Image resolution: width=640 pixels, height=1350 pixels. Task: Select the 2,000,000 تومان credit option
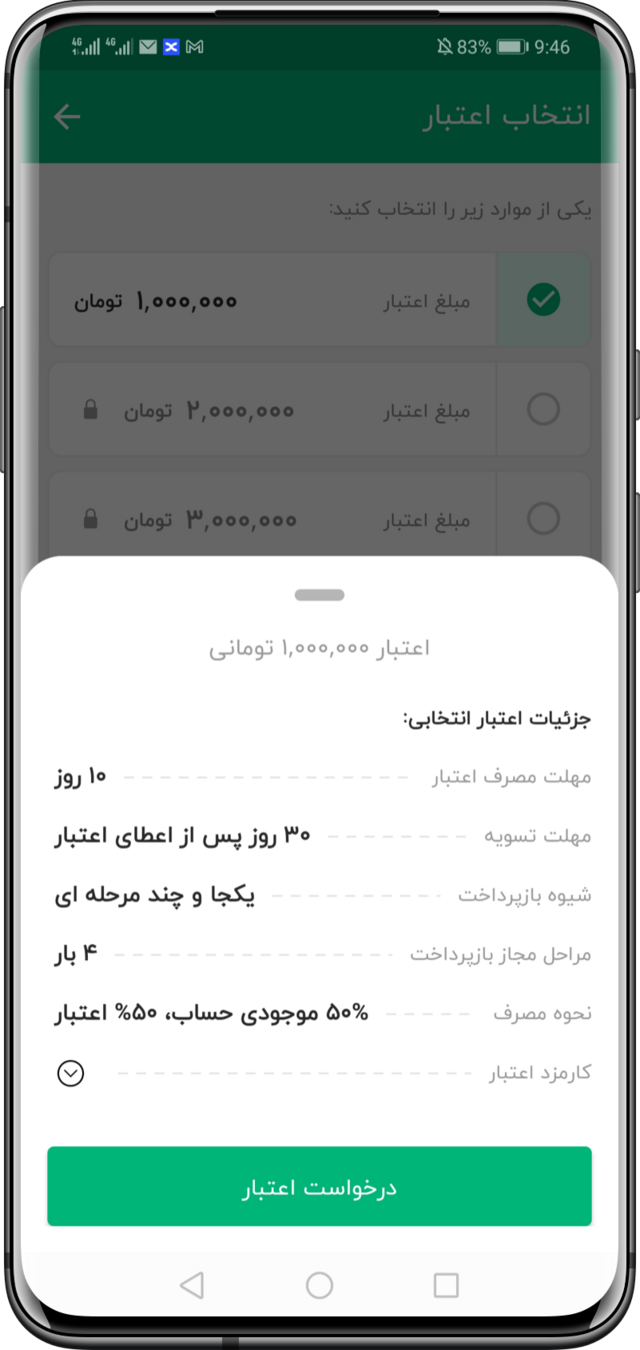(543, 409)
